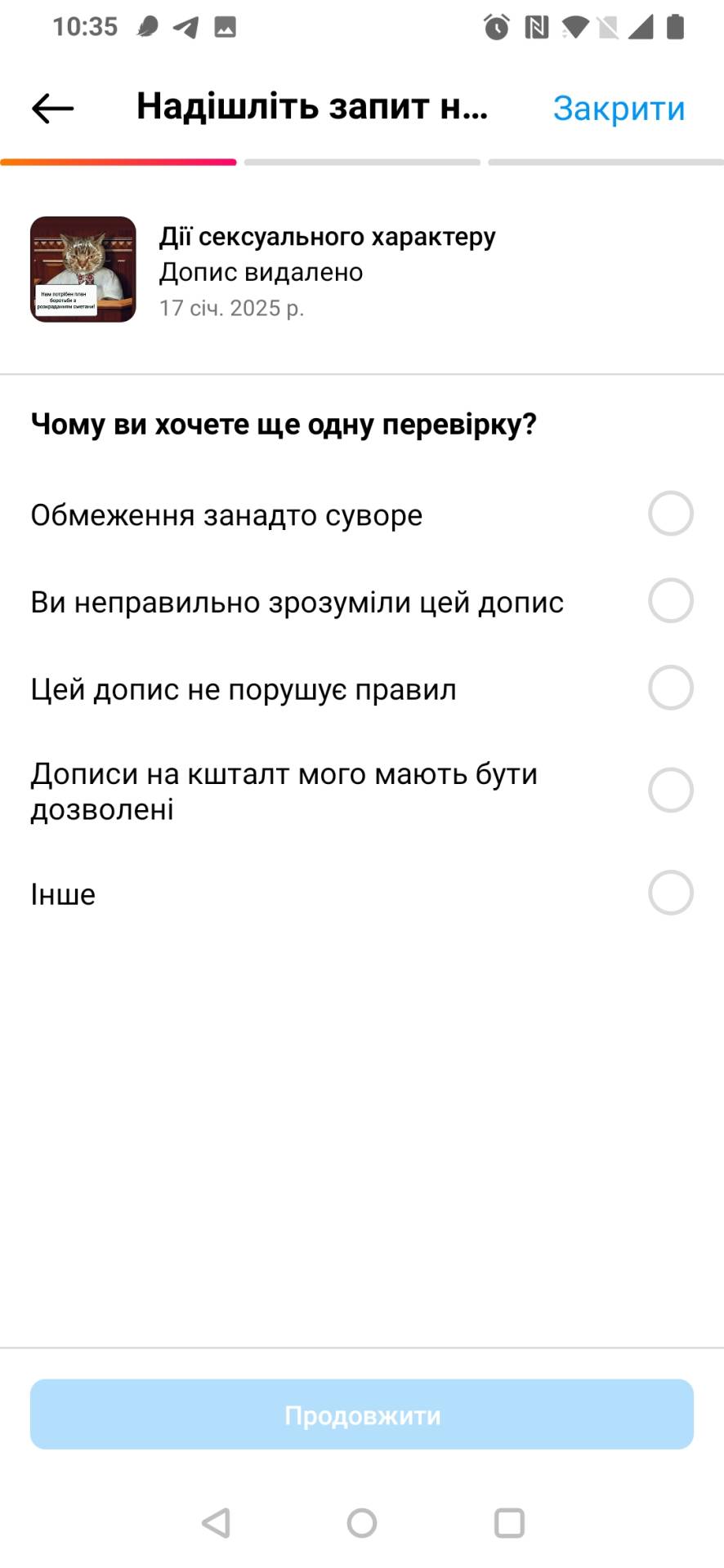Tap the Продовжити button
The image size is (724, 1568).
pyautogui.click(x=362, y=1415)
